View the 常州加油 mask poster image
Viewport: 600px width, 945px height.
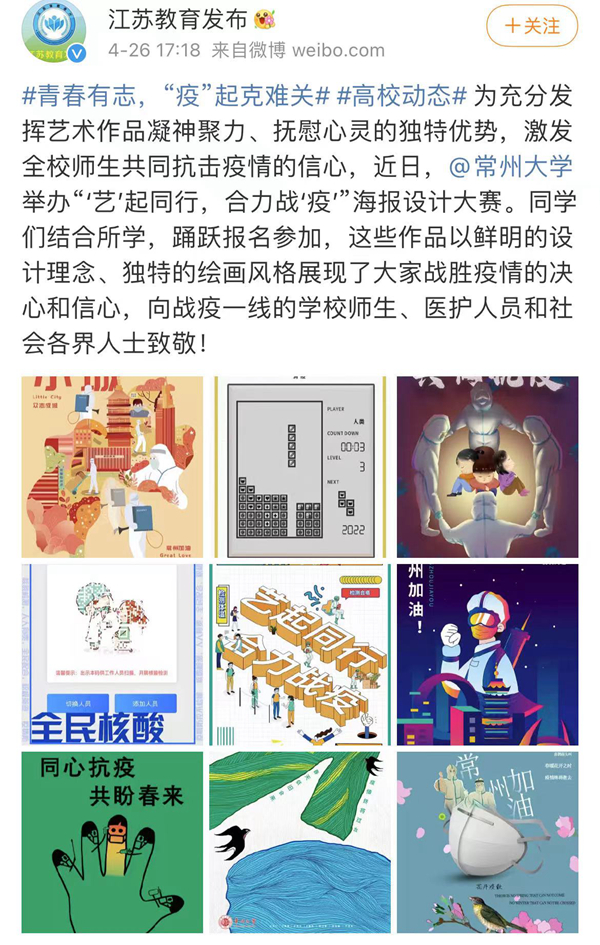point(487,842)
